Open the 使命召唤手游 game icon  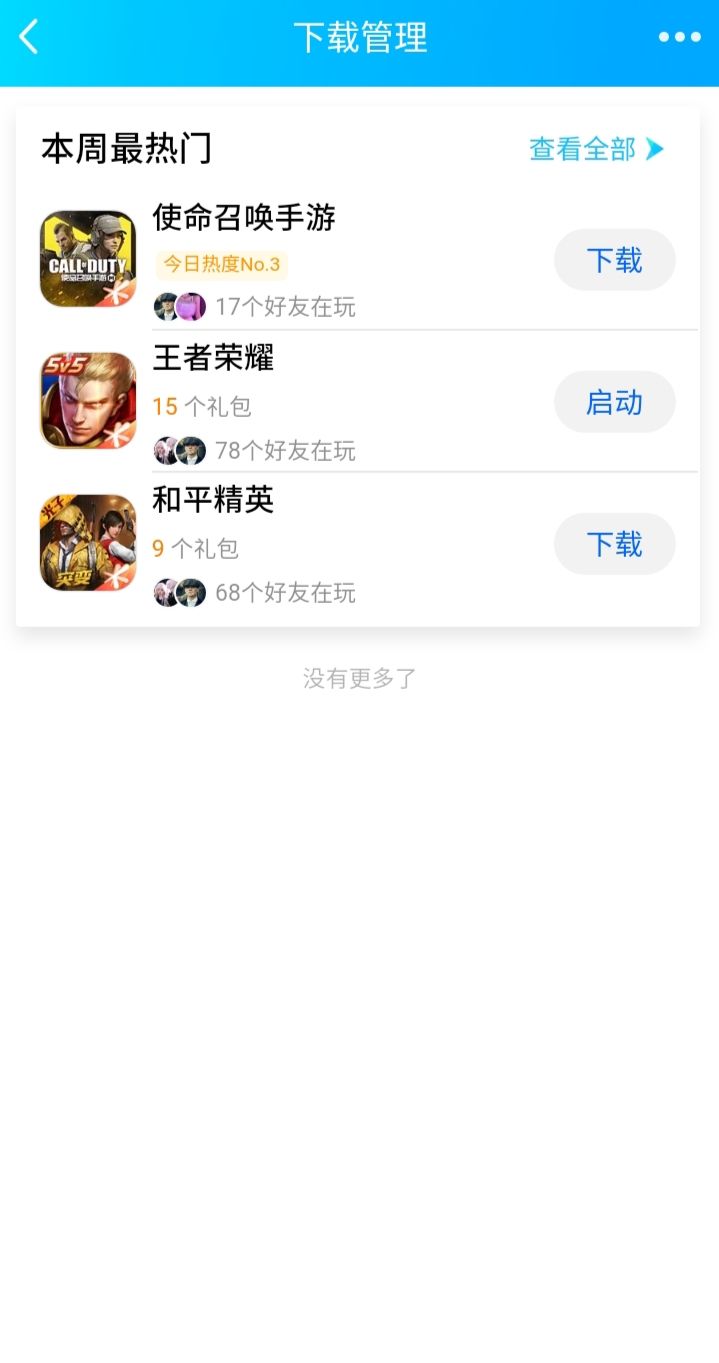88,259
